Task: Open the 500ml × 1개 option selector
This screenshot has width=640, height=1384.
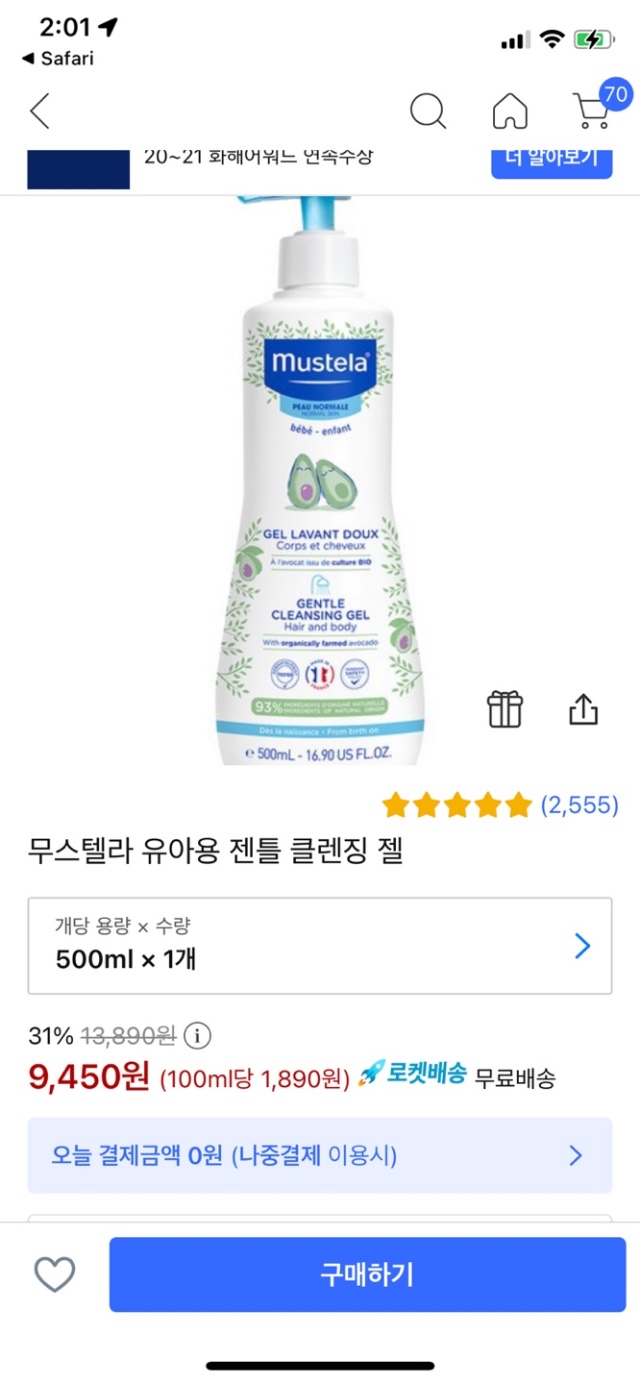Action: (320, 946)
